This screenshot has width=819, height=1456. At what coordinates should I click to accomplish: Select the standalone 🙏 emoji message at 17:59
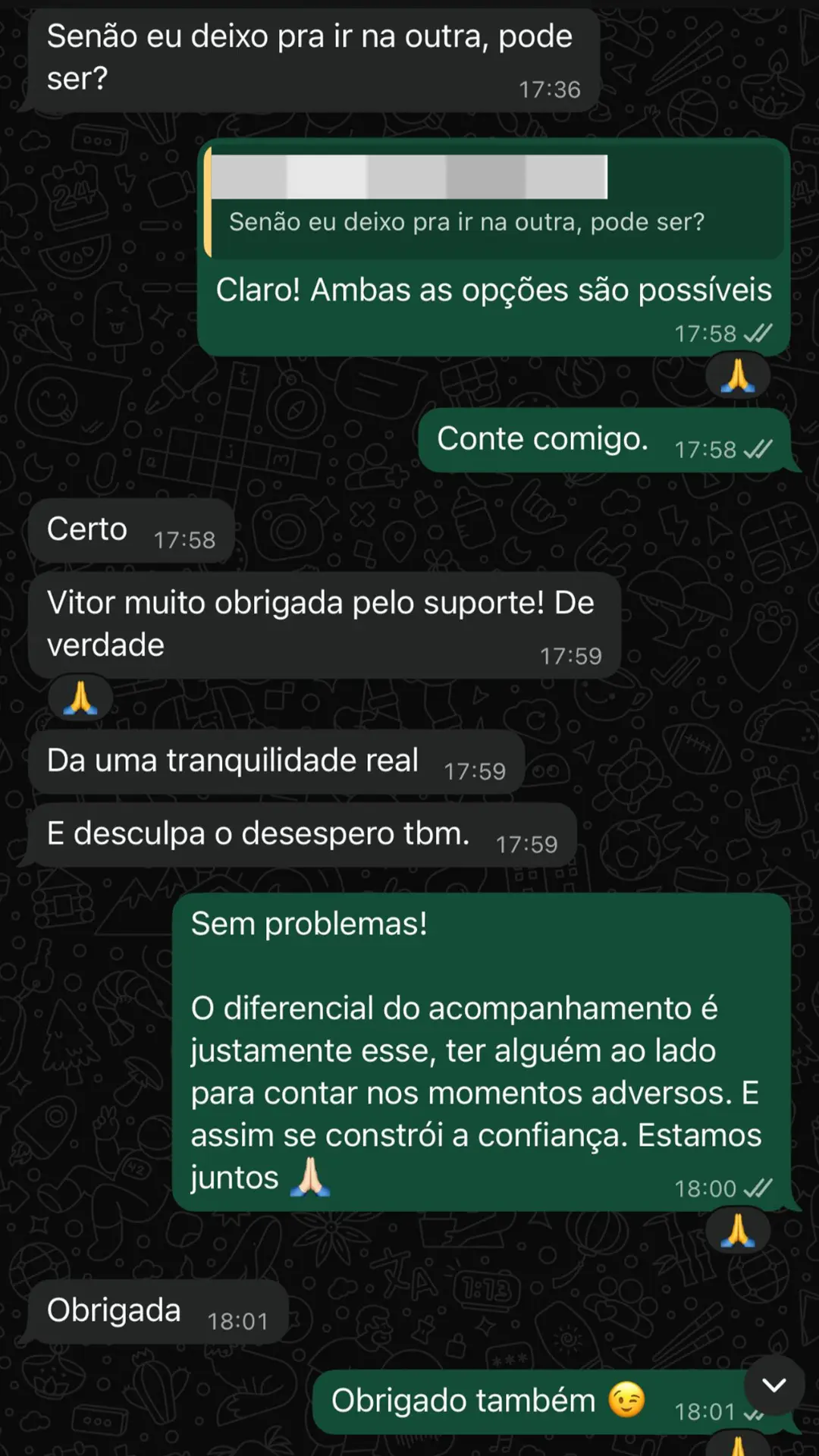pos(79,696)
